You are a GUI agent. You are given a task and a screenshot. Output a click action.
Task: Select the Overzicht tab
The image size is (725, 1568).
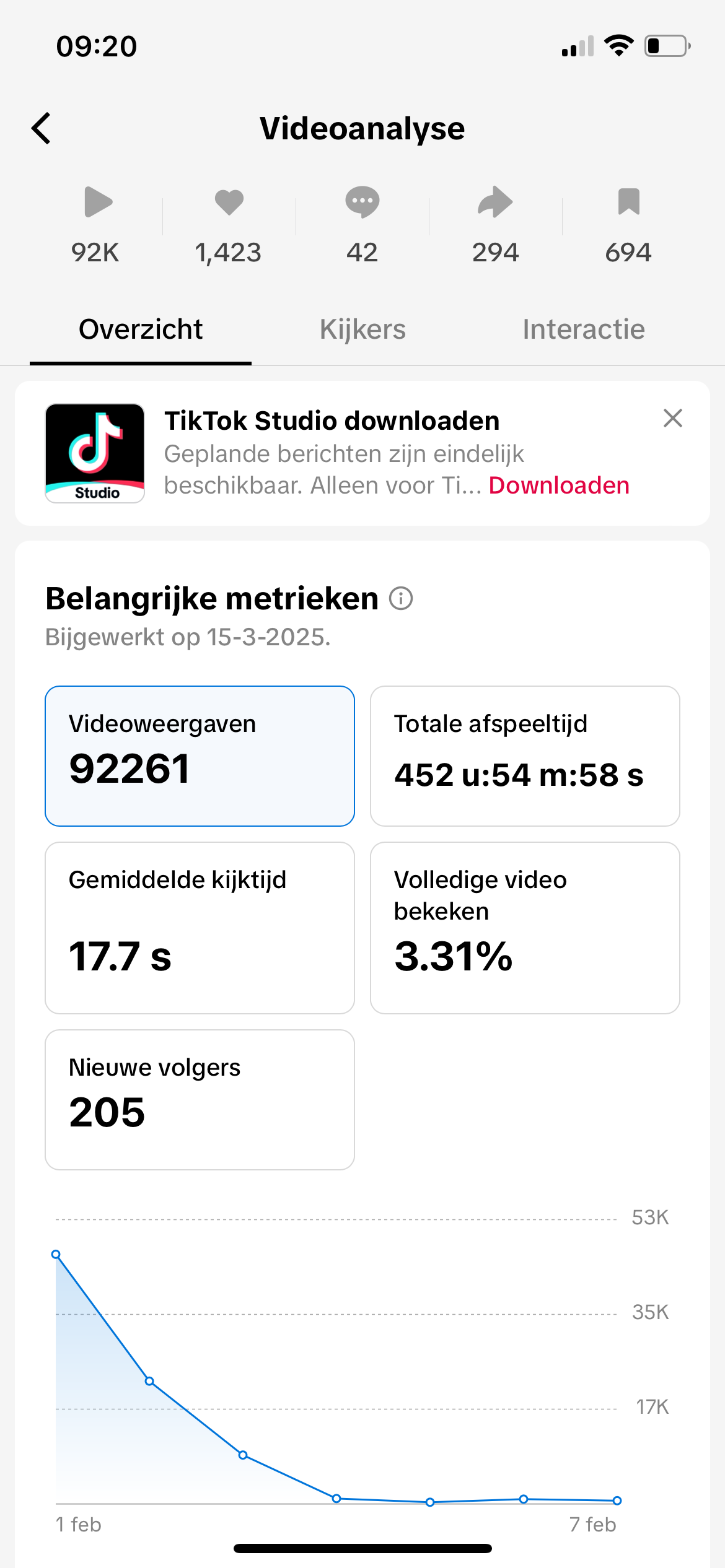click(141, 329)
